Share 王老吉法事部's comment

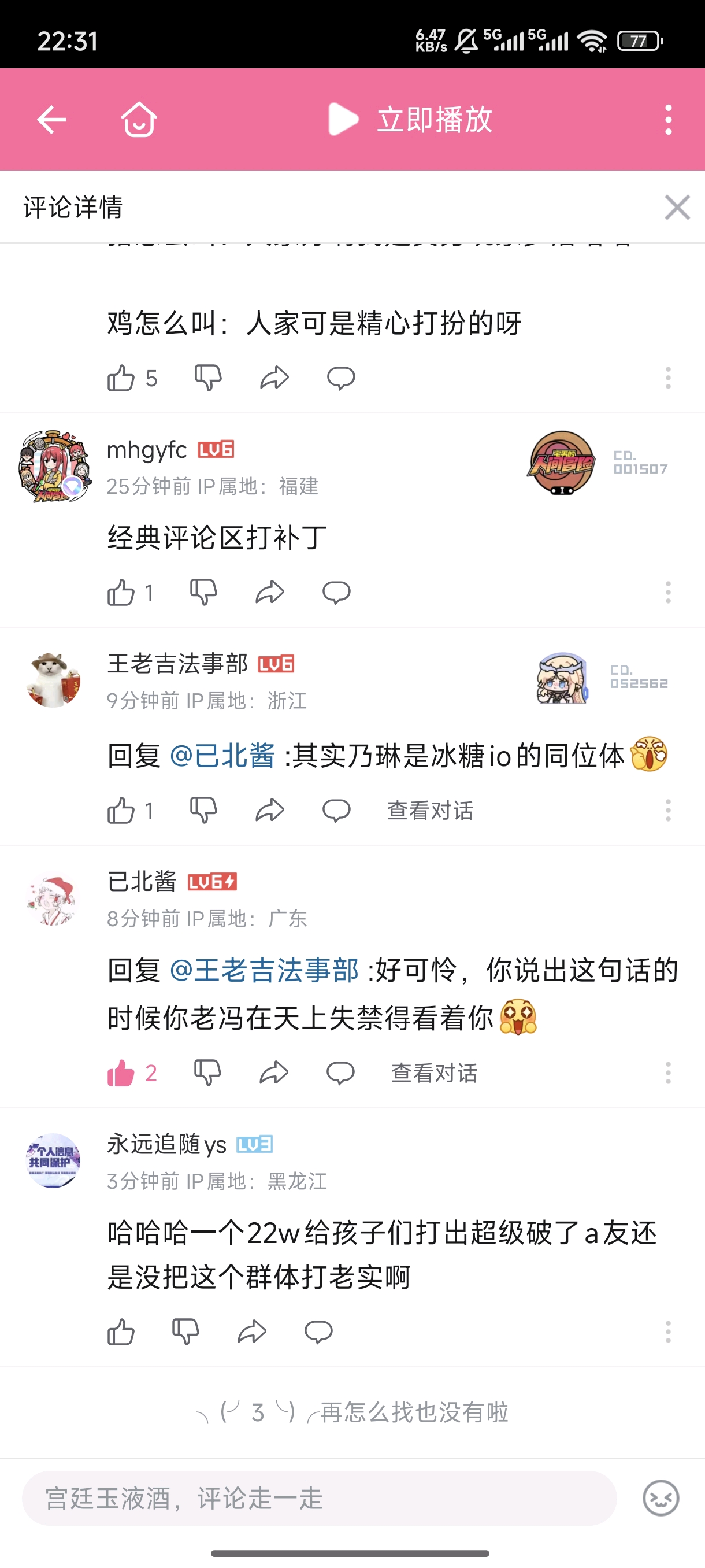(x=270, y=811)
